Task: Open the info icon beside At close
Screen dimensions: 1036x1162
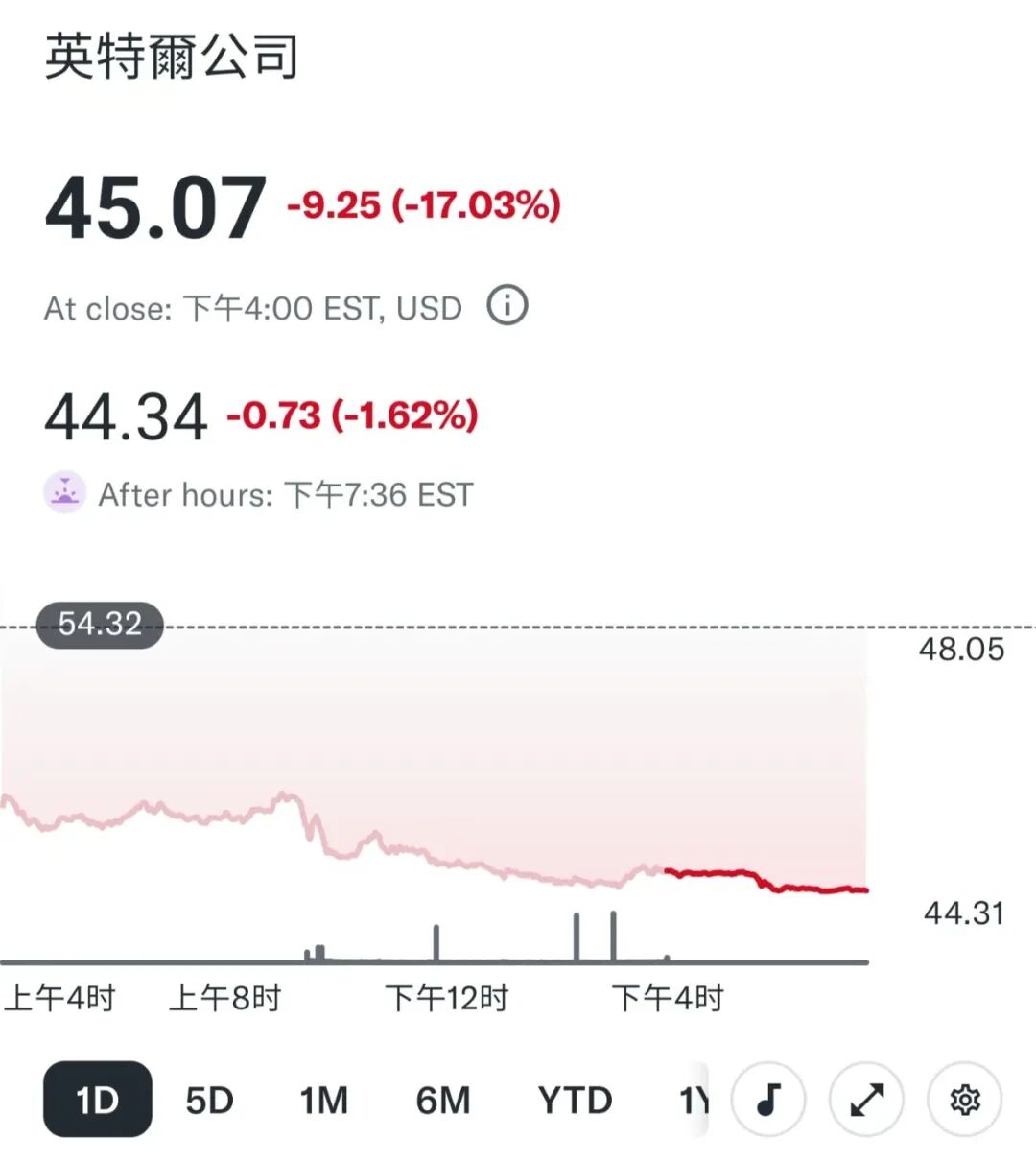Action: point(507,306)
